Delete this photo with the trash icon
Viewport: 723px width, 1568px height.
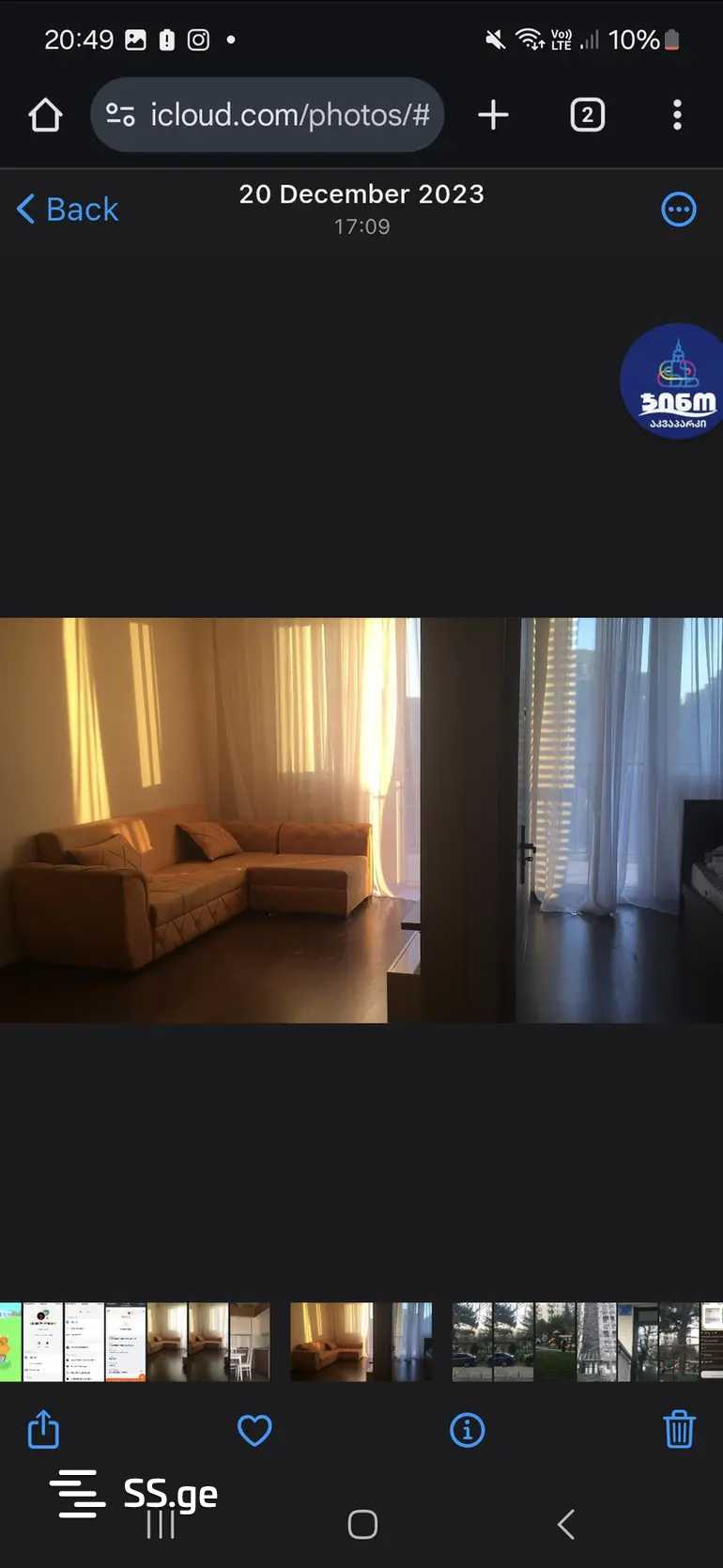(679, 1430)
